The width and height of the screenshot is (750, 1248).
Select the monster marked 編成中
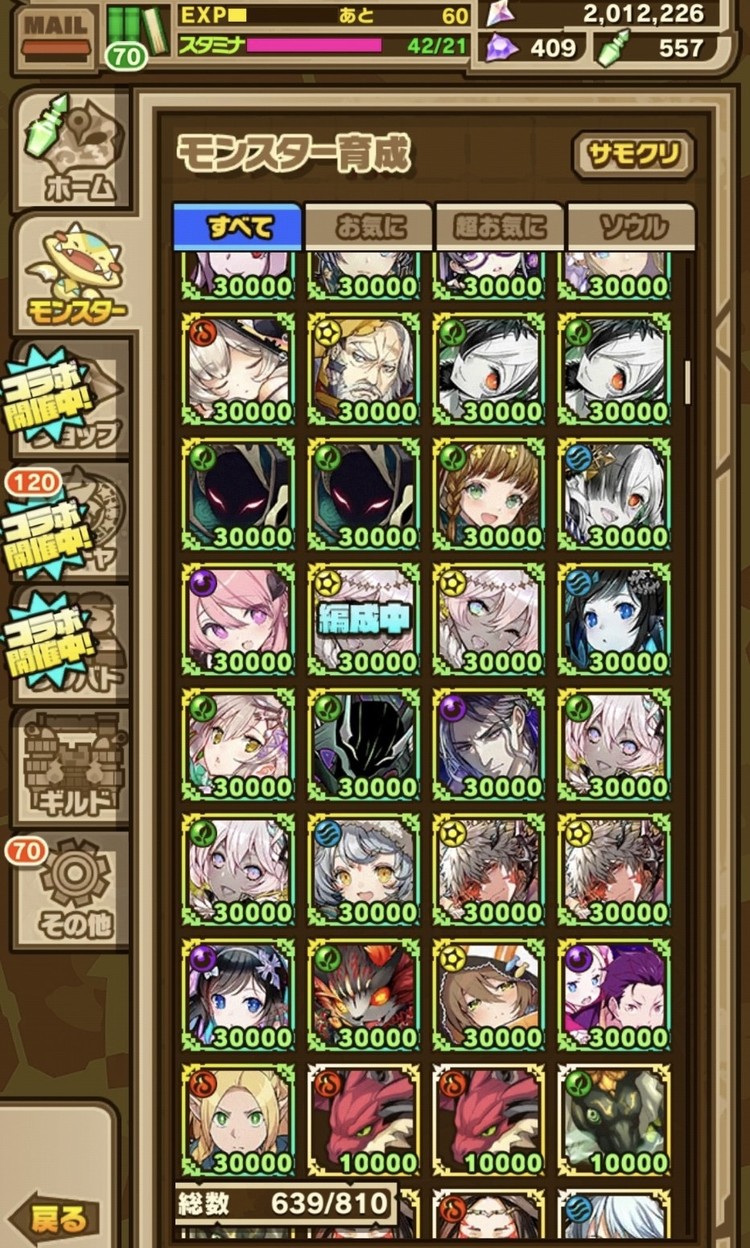point(363,620)
